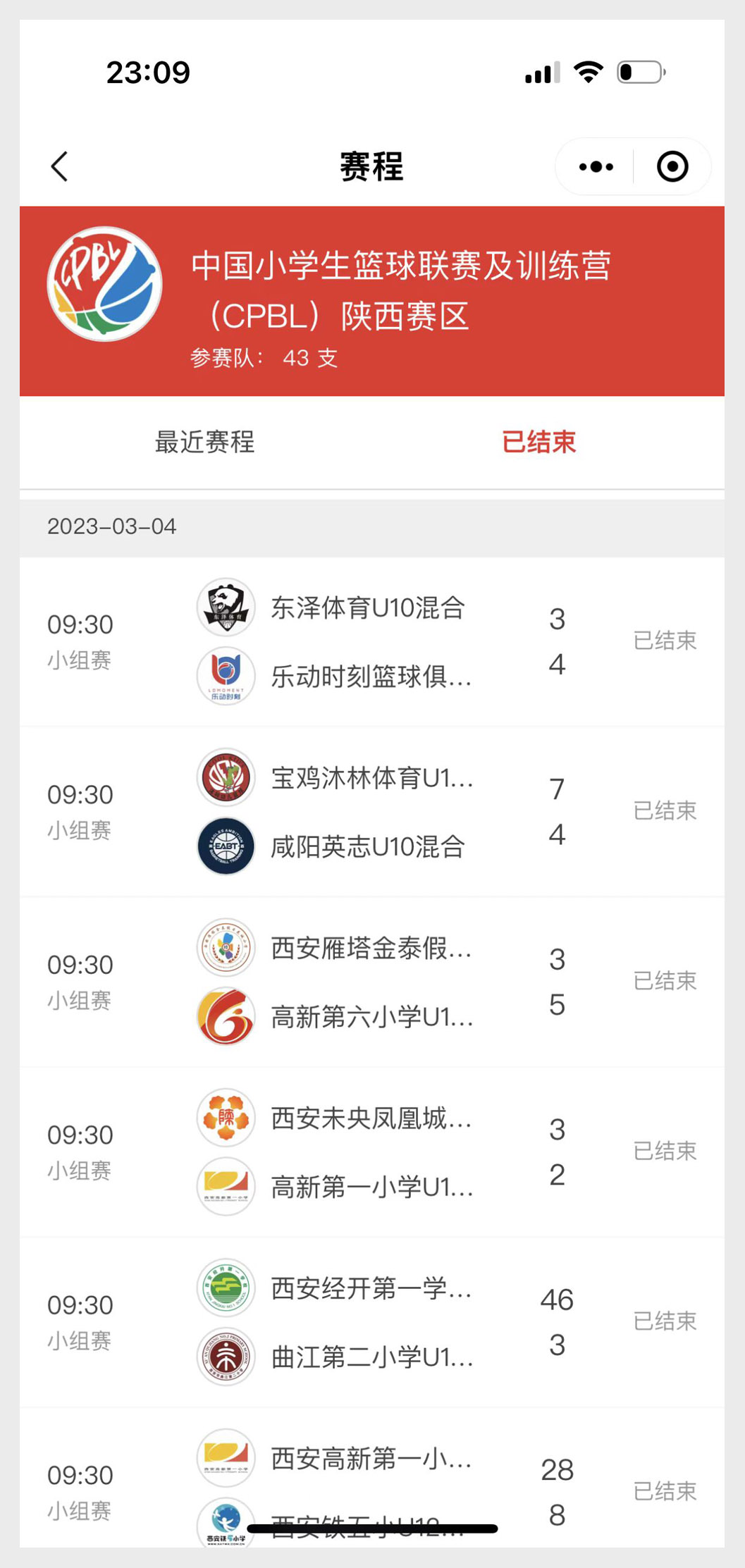Open the 西安高新第一小学 28-8 match
745x1568 pixels.
(x=372, y=1478)
